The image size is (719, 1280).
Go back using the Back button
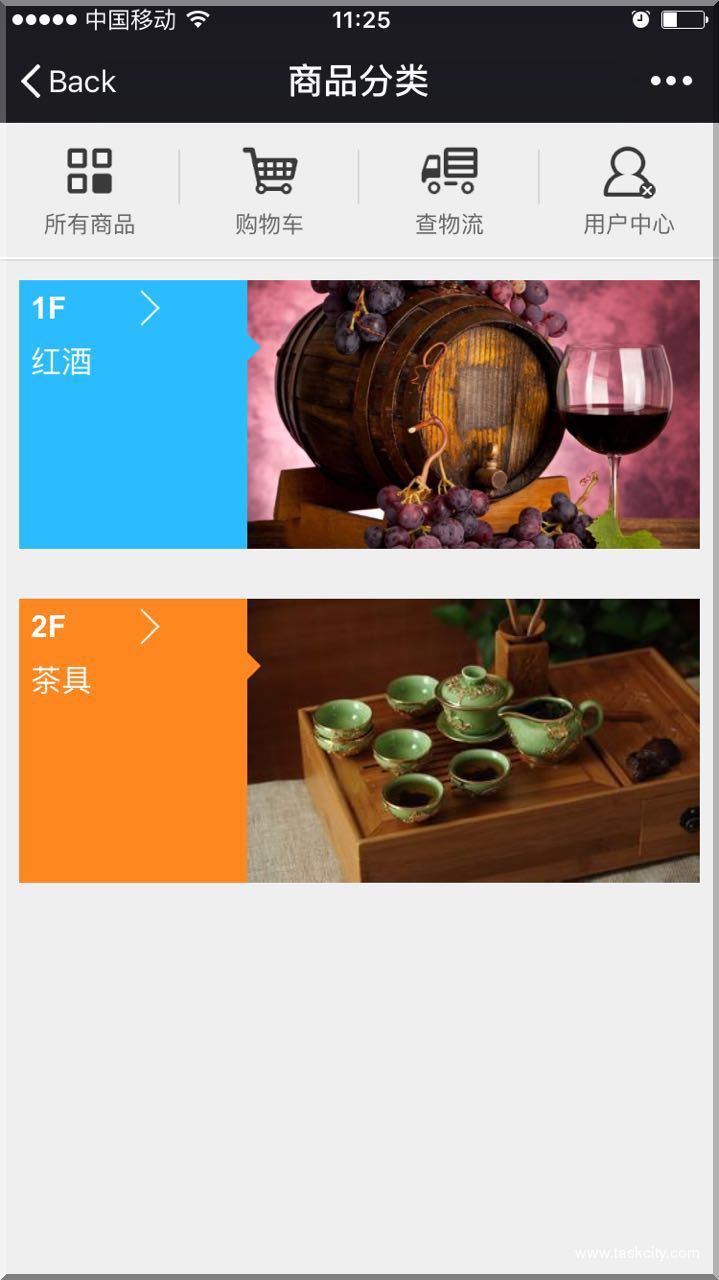[x=68, y=81]
